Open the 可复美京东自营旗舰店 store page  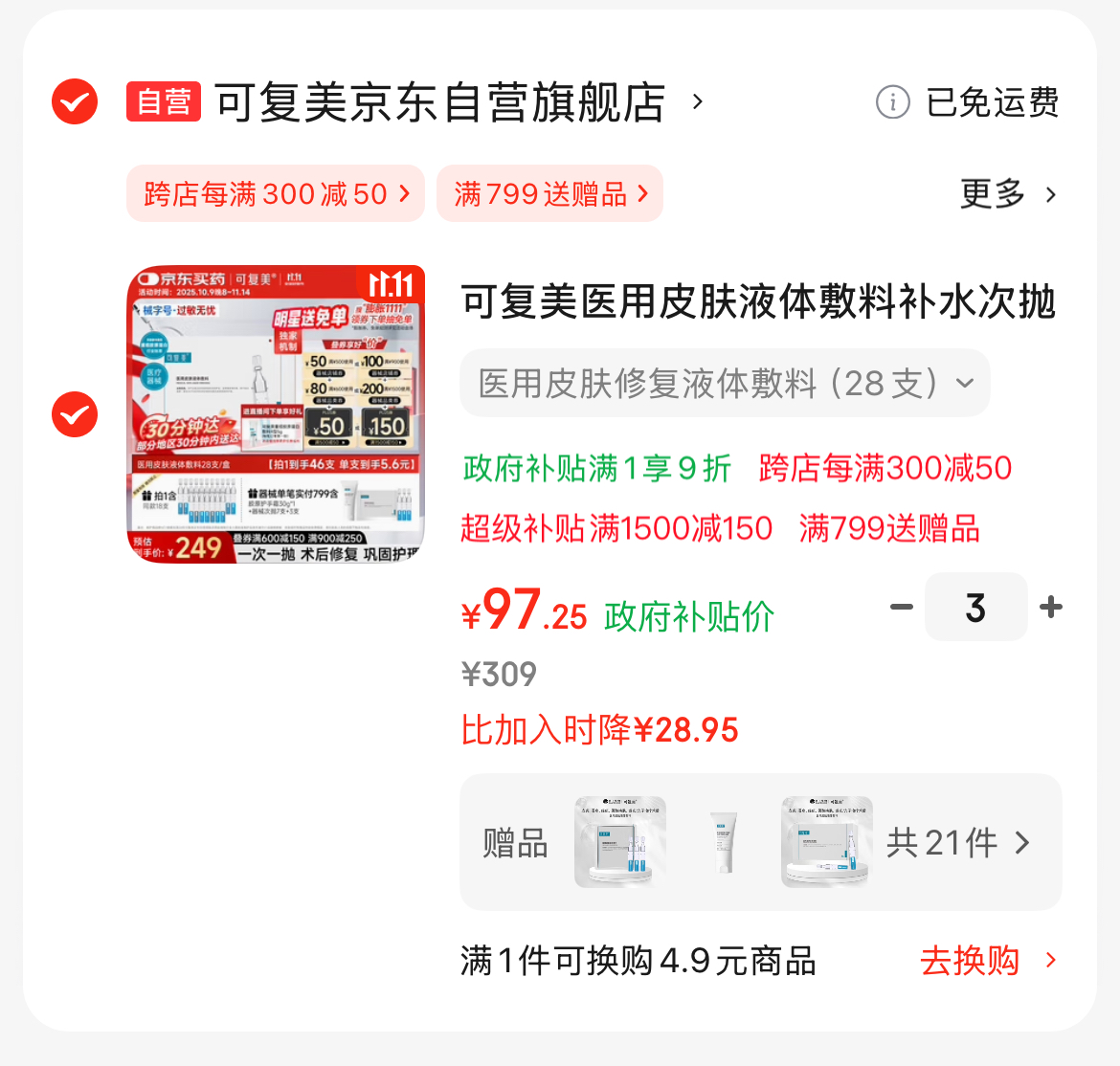coord(439,102)
